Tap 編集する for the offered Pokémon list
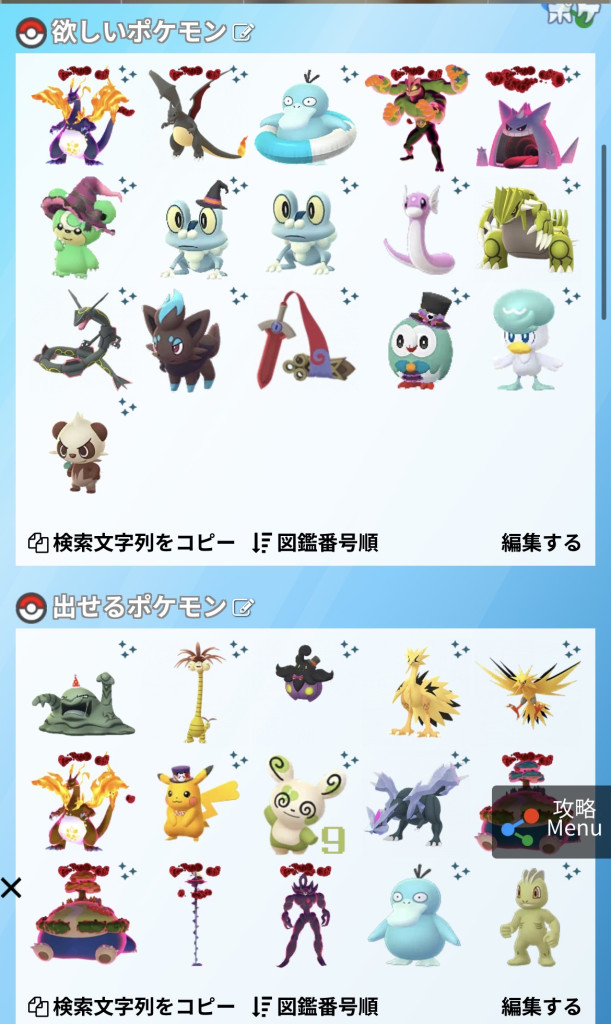The width and height of the screenshot is (611, 1024). tap(541, 1005)
